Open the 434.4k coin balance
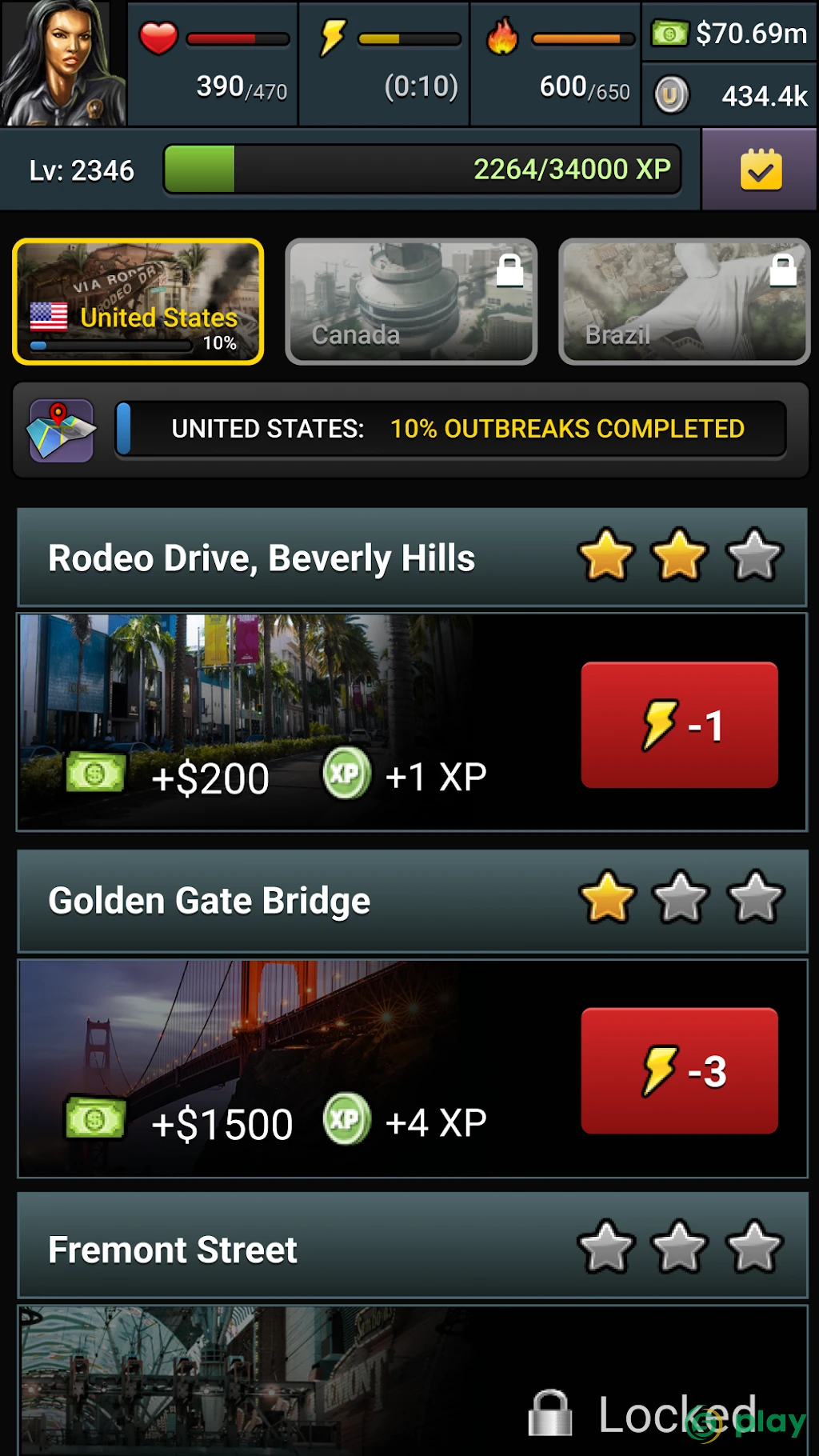Image resolution: width=819 pixels, height=1456 pixels. point(729,95)
